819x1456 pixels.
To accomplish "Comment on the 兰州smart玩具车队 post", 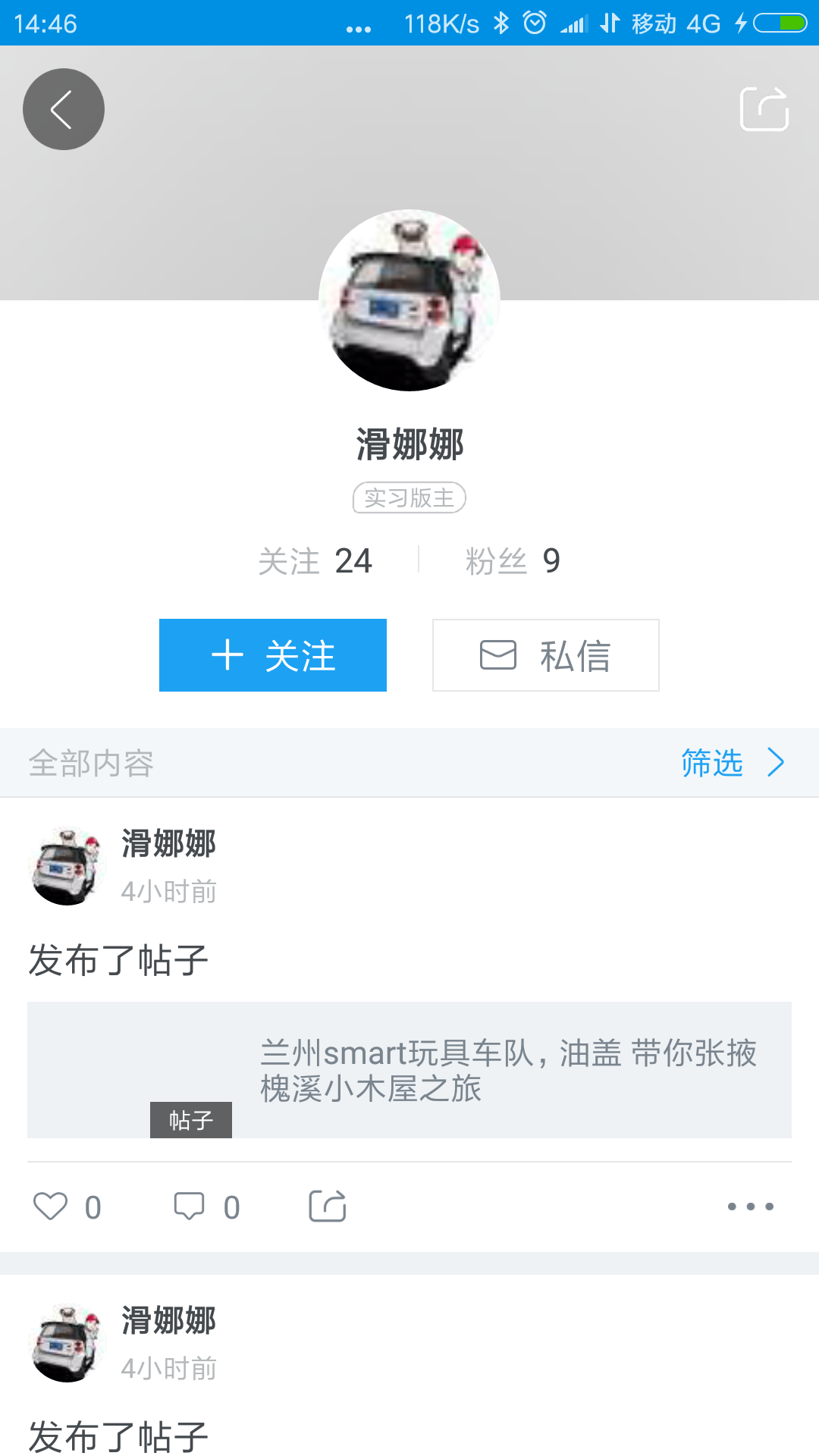I will (x=207, y=1207).
